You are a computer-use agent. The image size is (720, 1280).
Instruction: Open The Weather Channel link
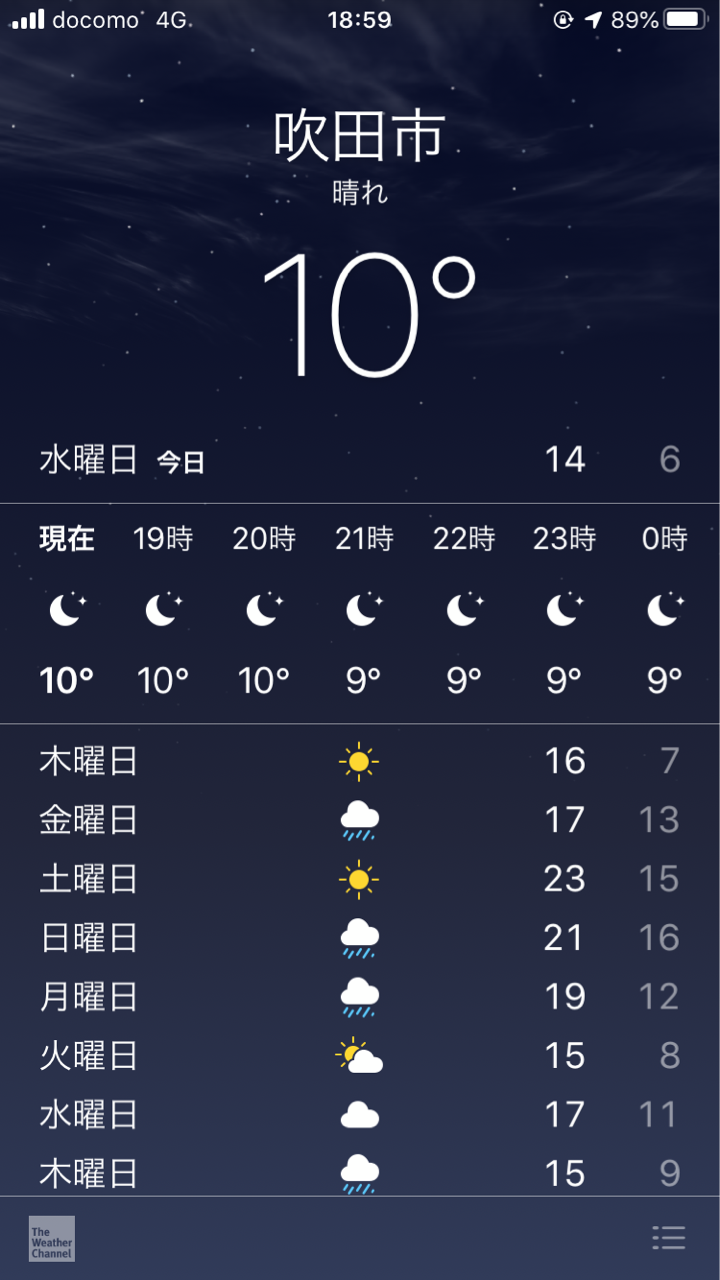tap(52, 1238)
